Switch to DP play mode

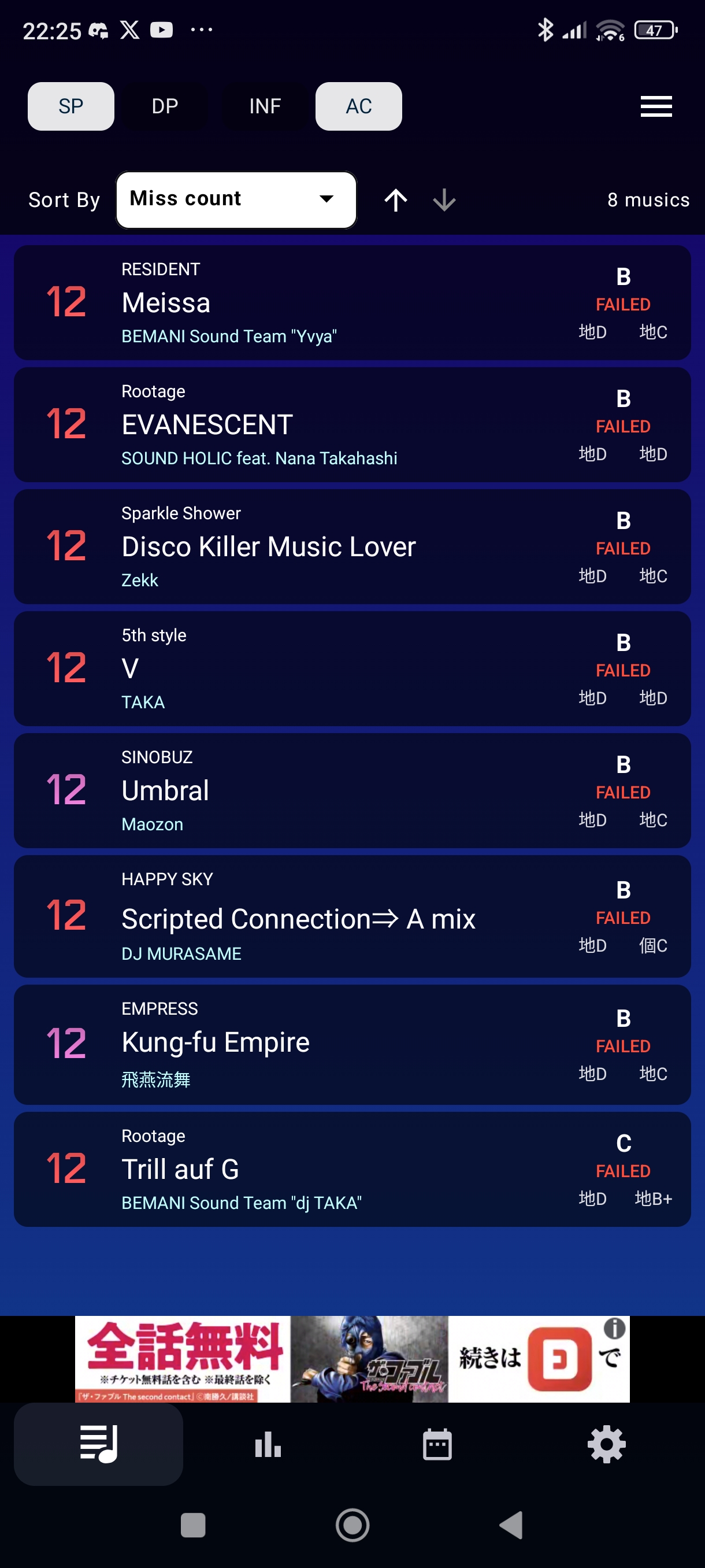[x=164, y=106]
